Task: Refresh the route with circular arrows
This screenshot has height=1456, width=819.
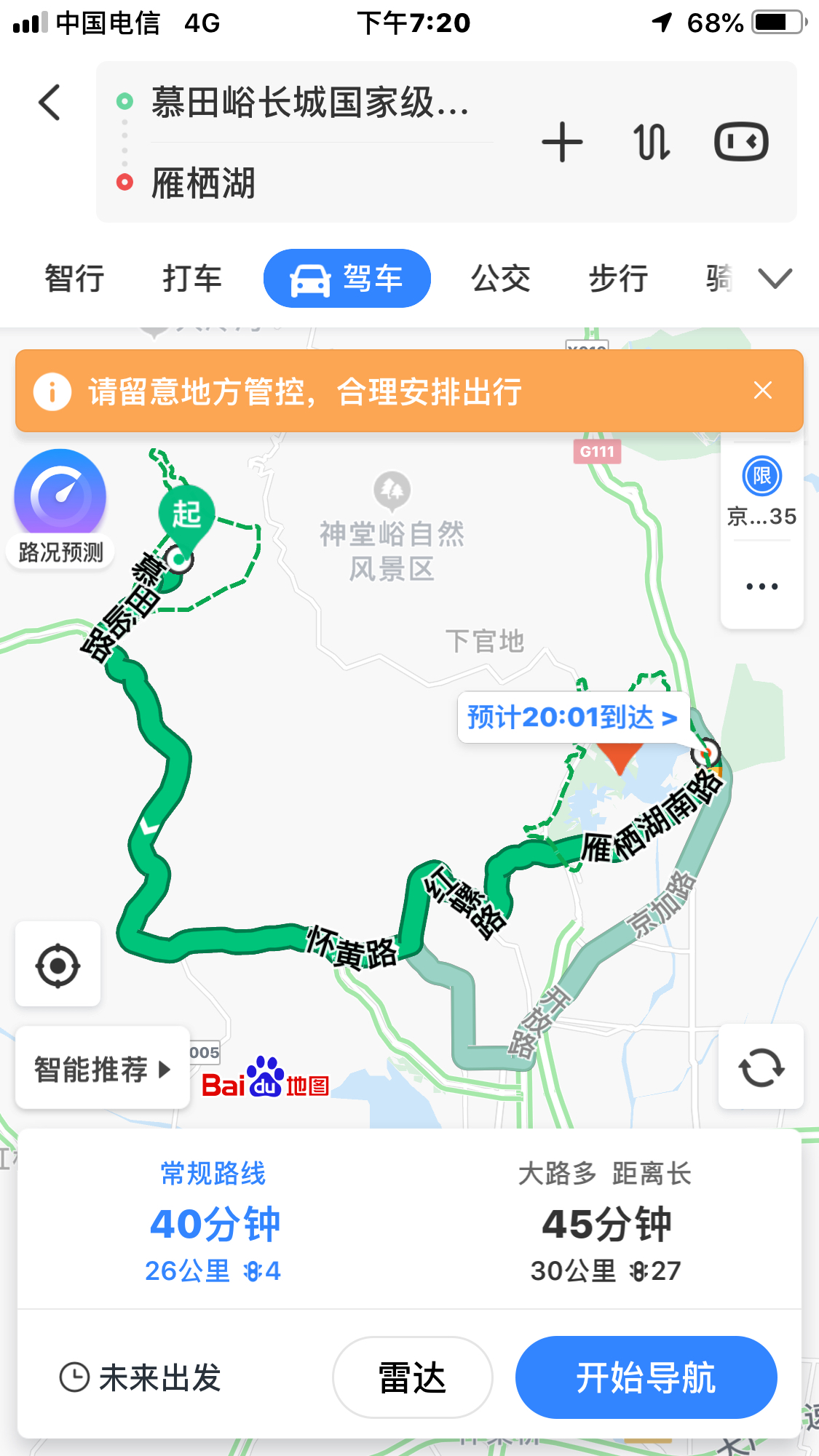Action: click(x=761, y=1067)
